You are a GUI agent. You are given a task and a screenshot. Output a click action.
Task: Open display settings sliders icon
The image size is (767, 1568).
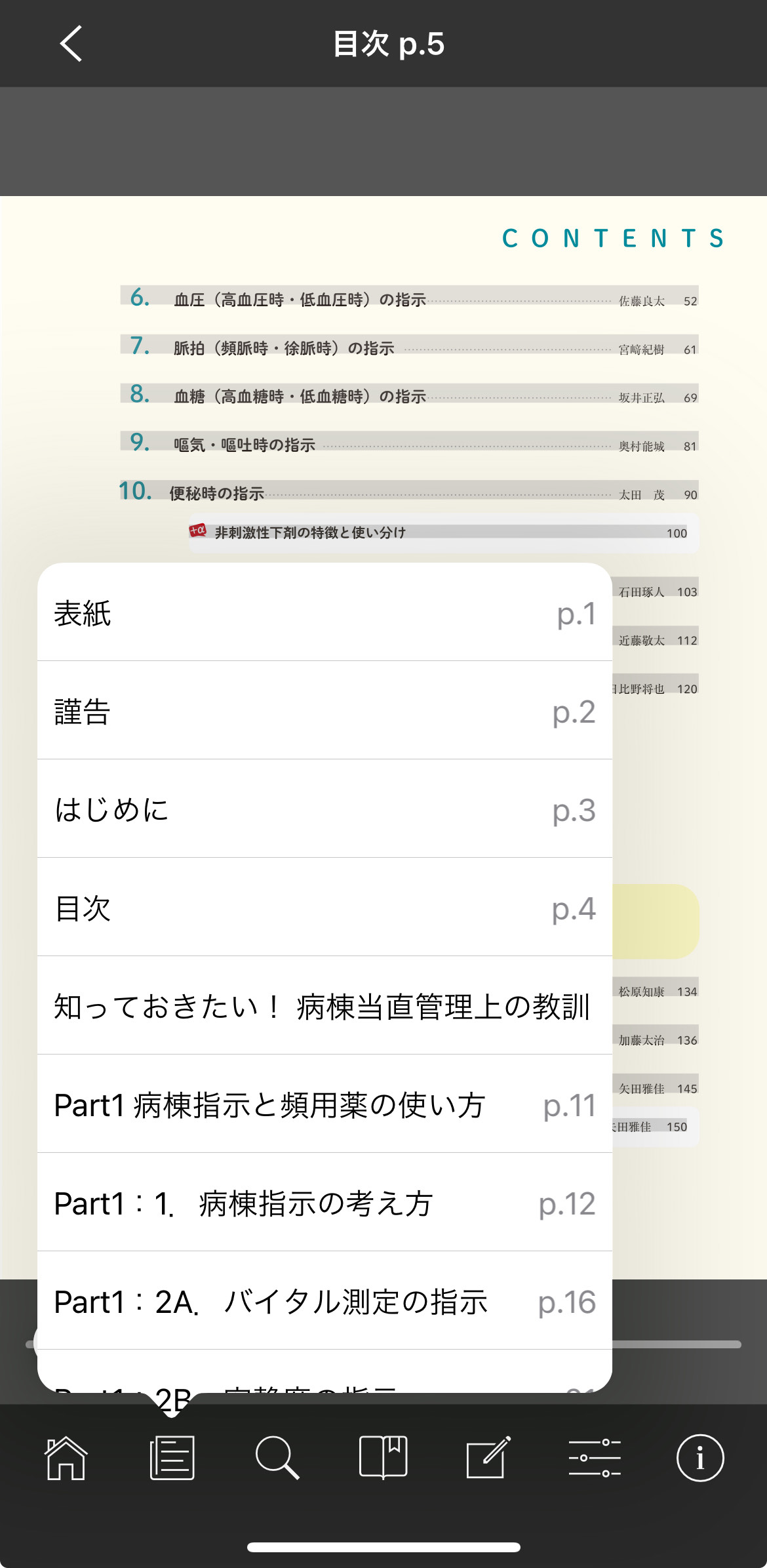tap(595, 1458)
